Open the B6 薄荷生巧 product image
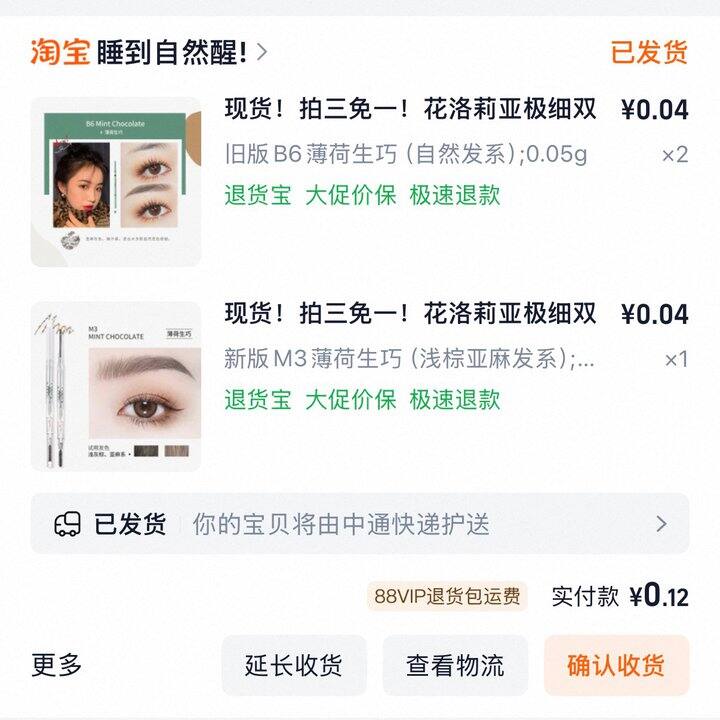 point(116,181)
